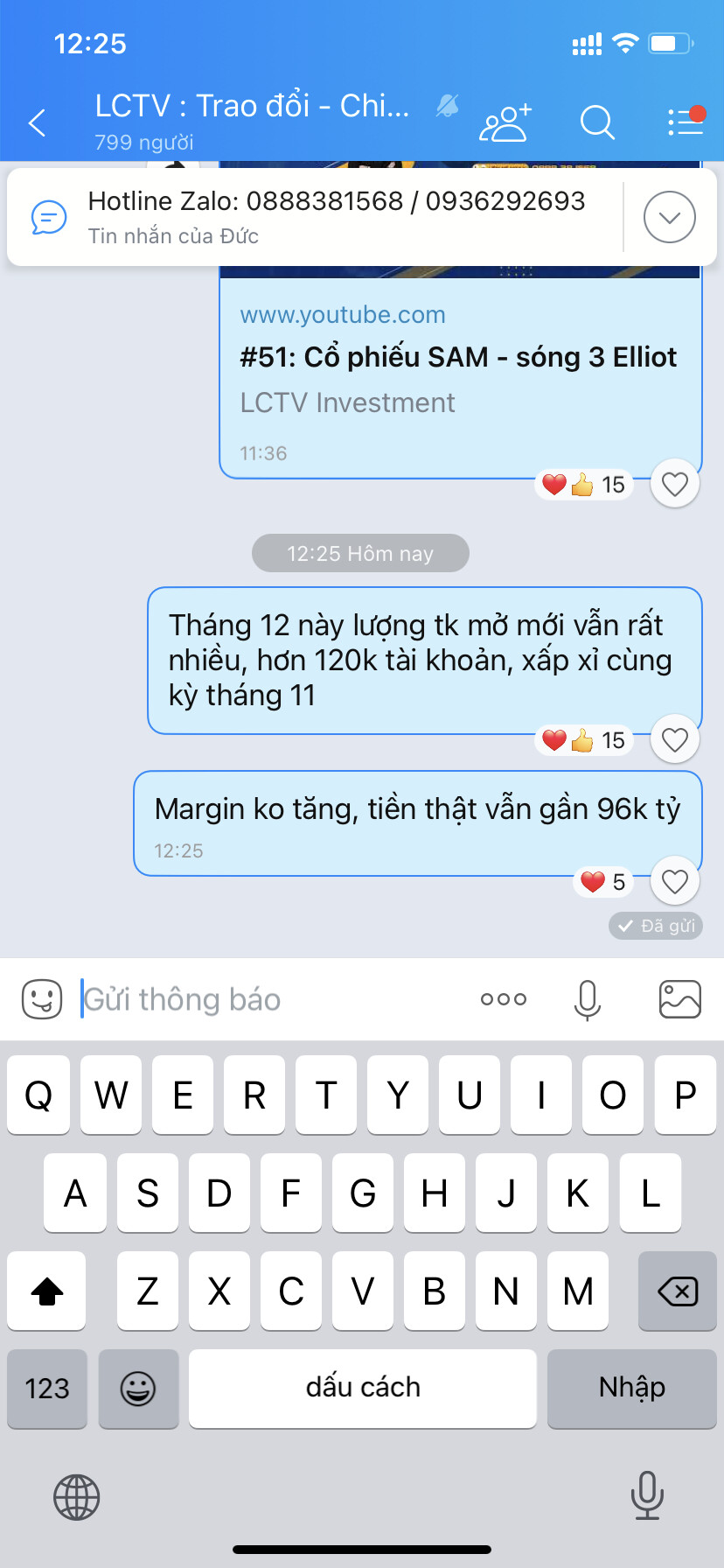Add a new member to the group

click(x=505, y=122)
